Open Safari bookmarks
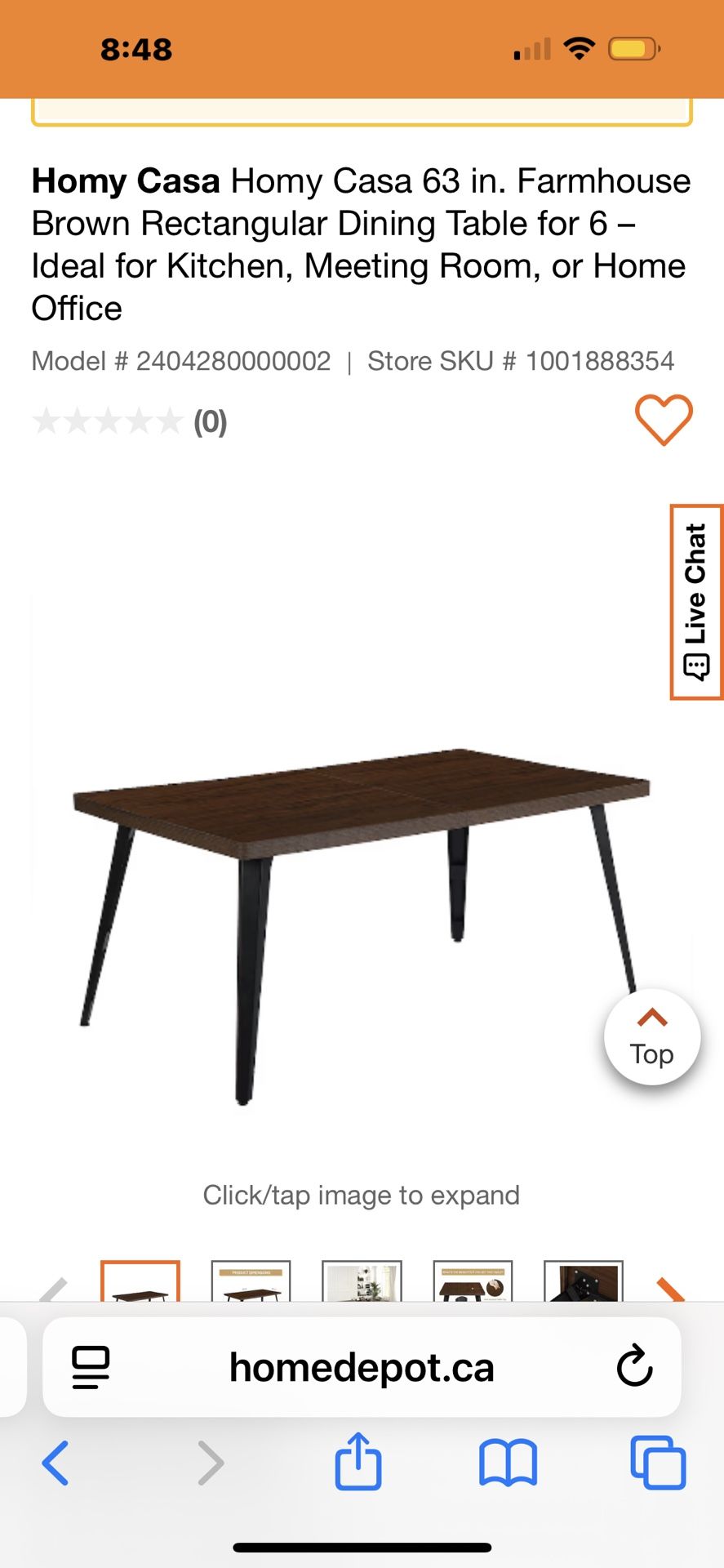Viewport: 724px width, 1568px height. [x=509, y=1463]
